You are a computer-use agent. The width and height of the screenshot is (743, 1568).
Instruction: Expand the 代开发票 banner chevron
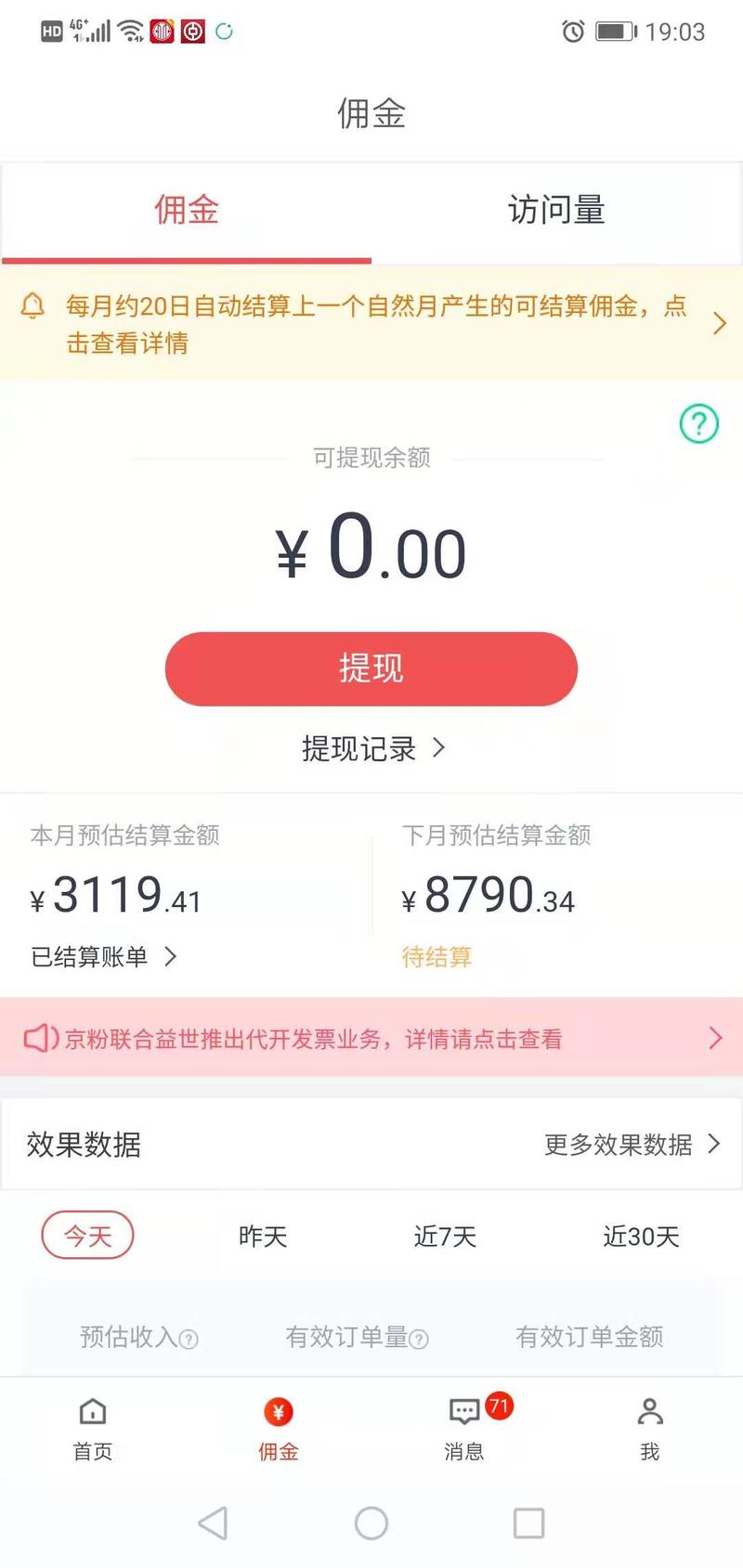[x=714, y=1038]
